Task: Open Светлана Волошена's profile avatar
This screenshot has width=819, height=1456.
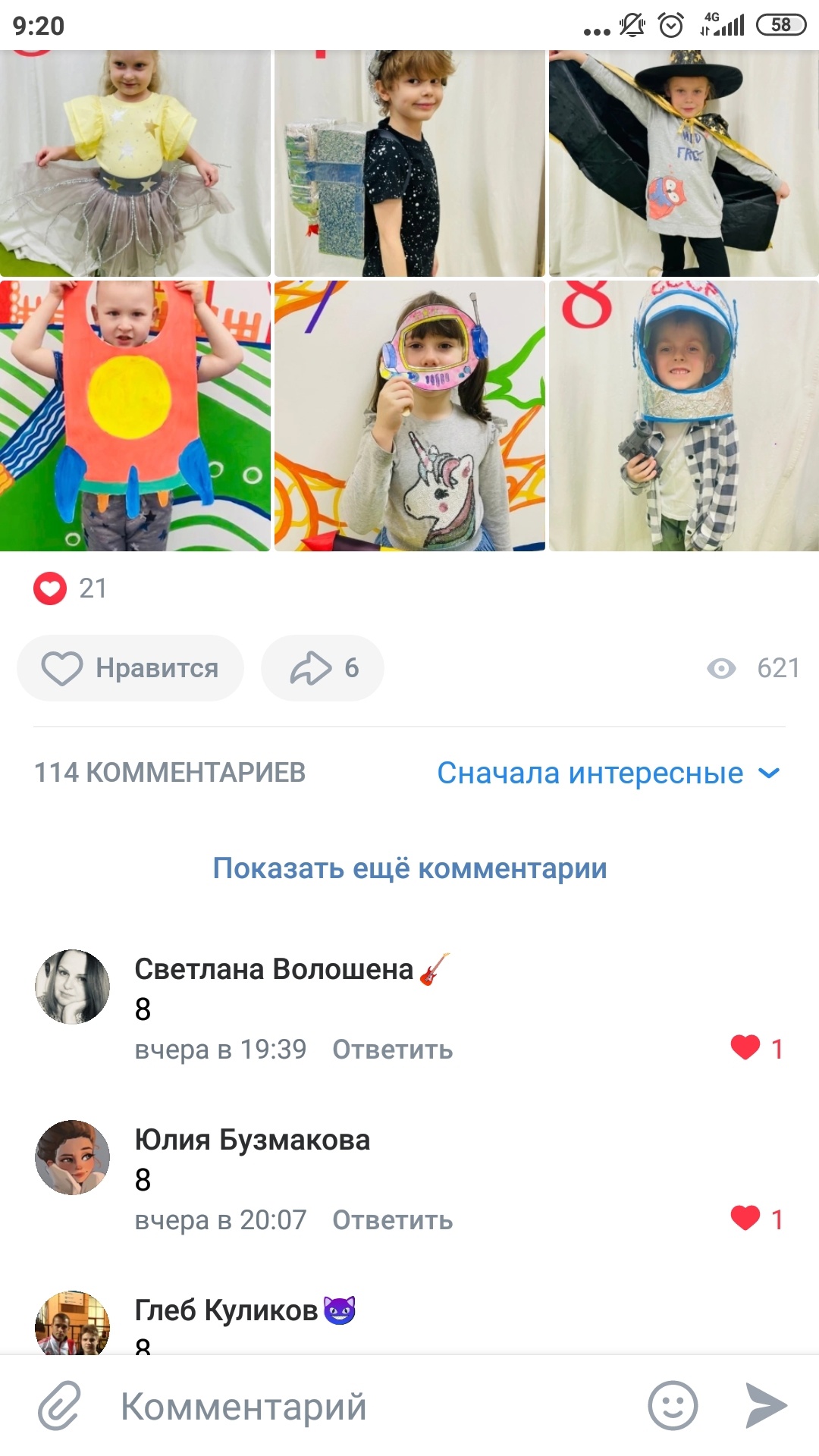Action: click(73, 987)
